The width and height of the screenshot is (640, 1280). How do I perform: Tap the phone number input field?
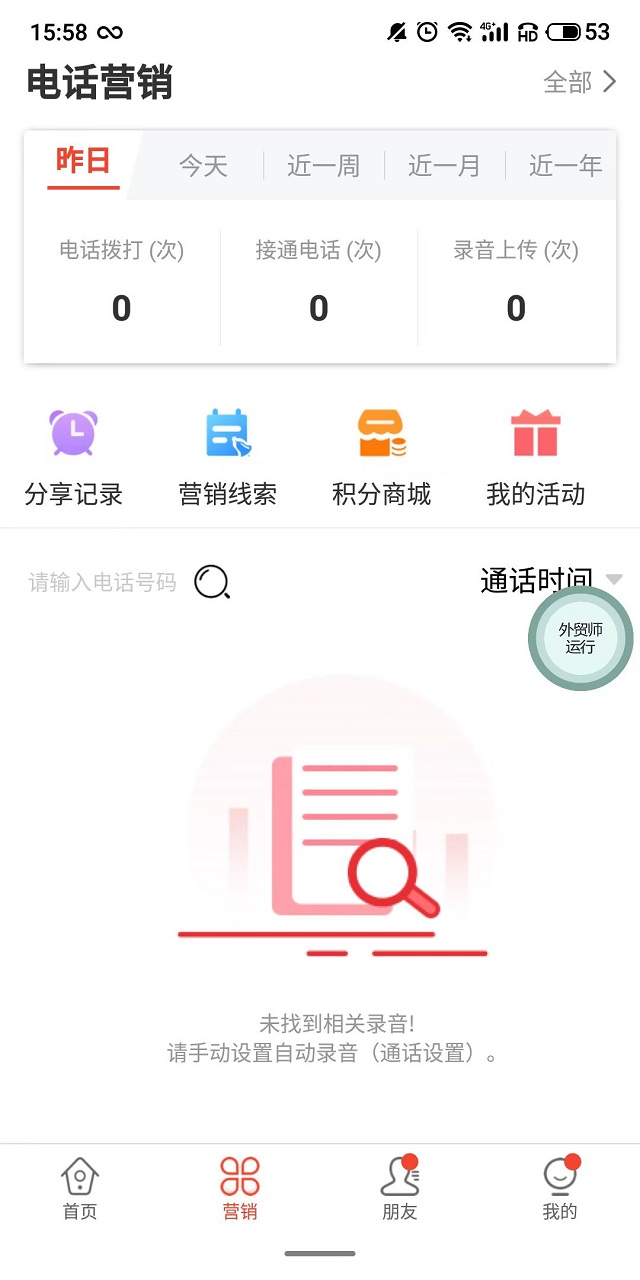coord(102,582)
